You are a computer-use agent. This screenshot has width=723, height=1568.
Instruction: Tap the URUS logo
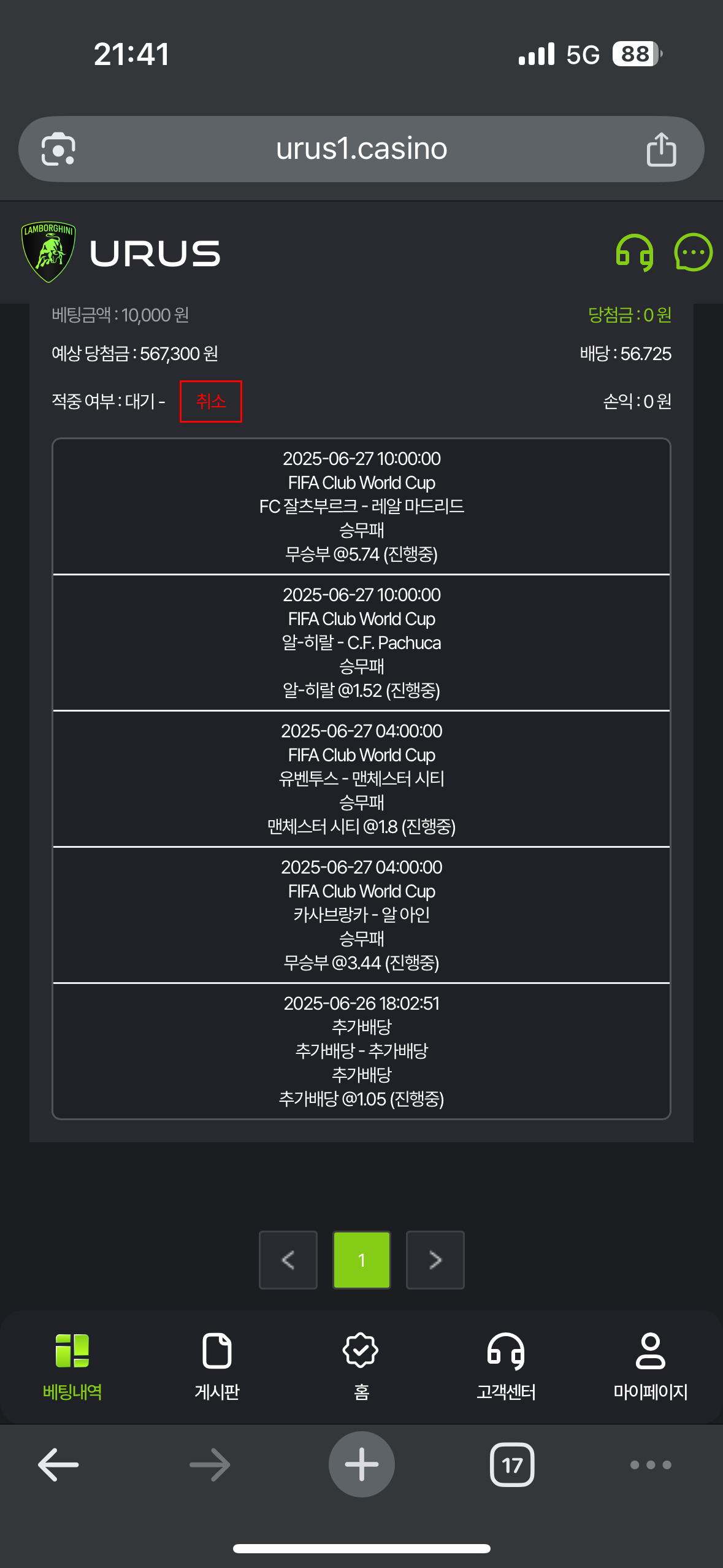click(121, 252)
